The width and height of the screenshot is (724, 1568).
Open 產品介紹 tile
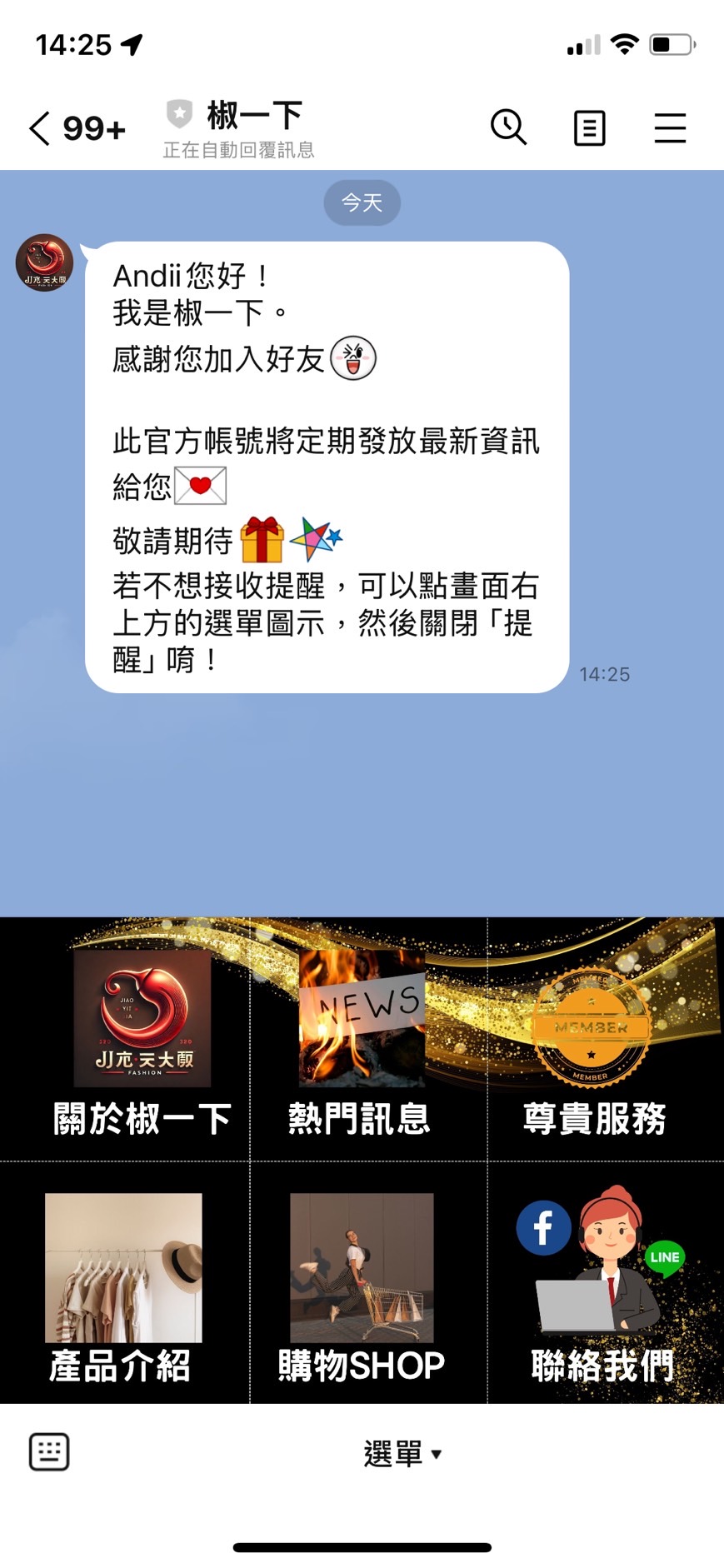123,1283
